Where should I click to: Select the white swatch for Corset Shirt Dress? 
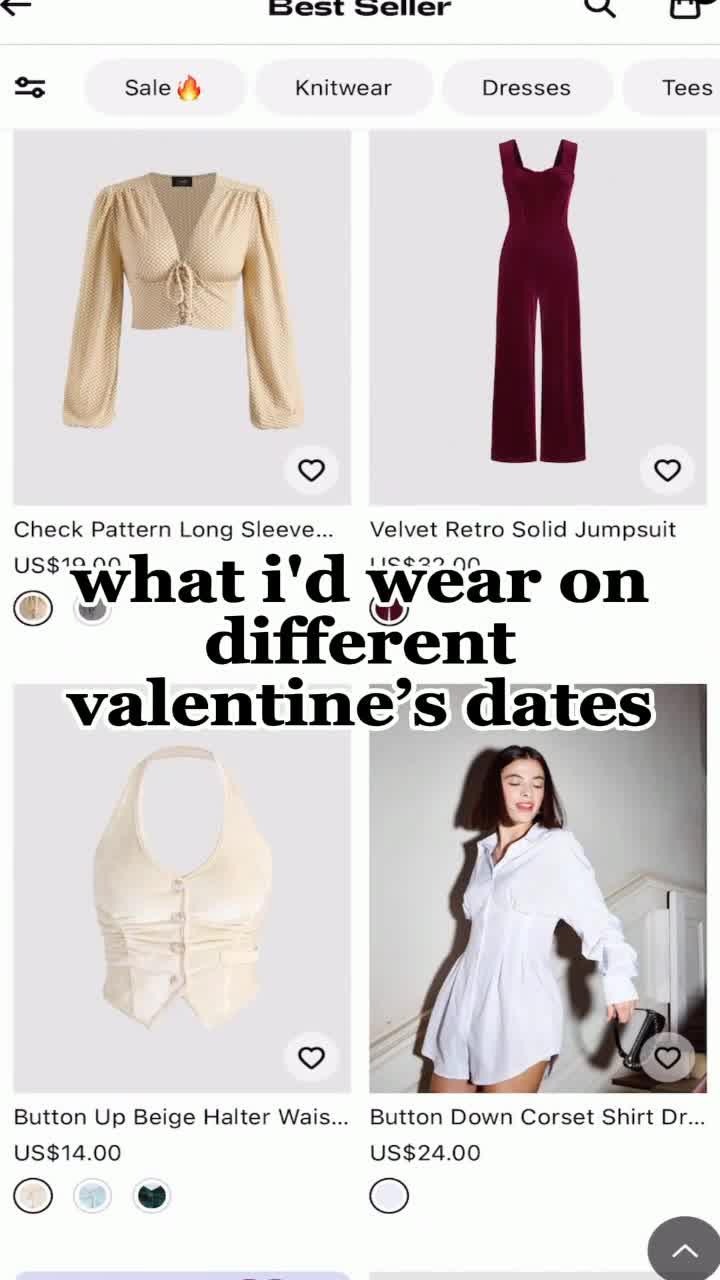point(389,1195)
